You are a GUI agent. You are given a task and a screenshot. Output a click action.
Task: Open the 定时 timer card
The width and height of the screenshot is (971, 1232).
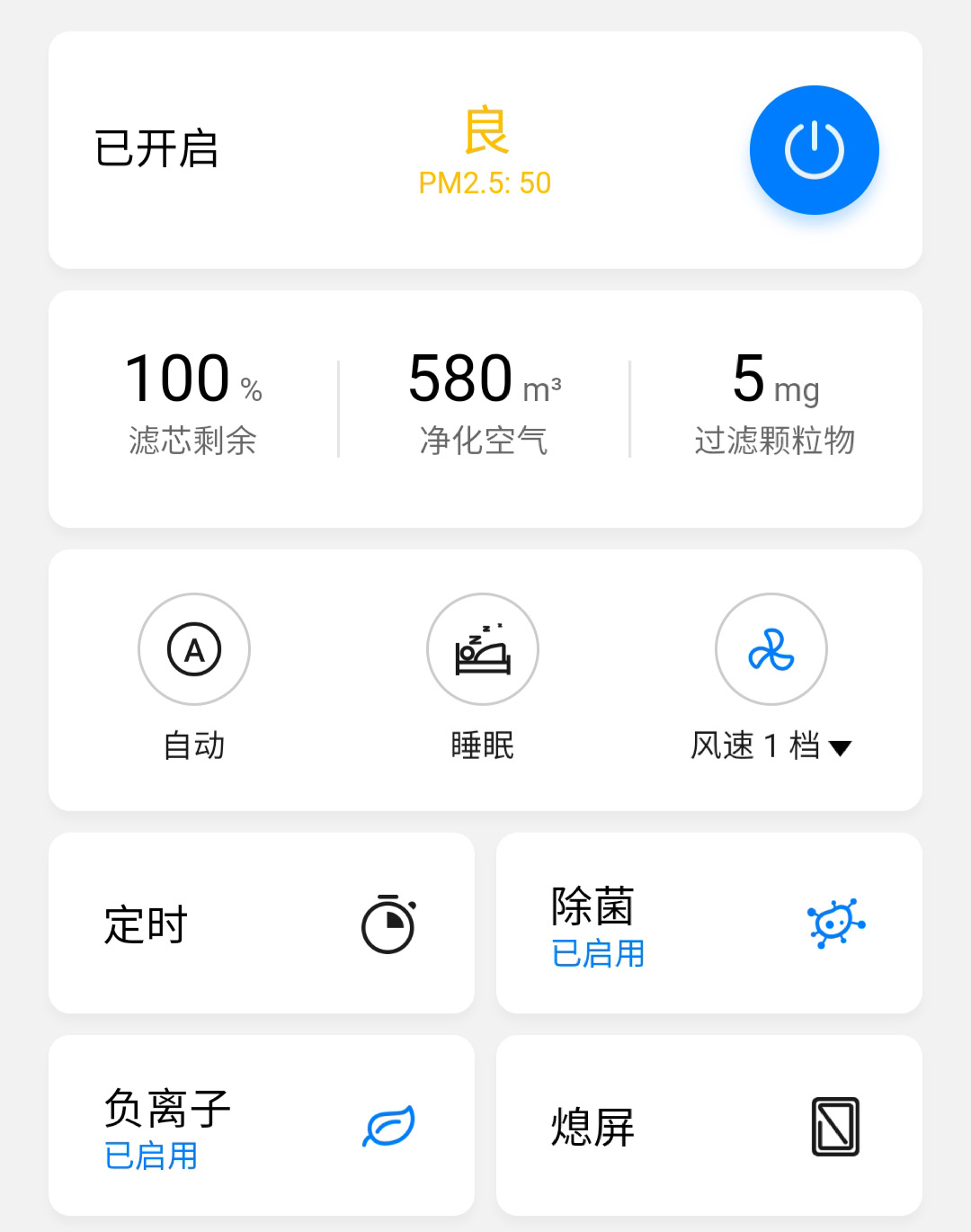pos(261,924)
